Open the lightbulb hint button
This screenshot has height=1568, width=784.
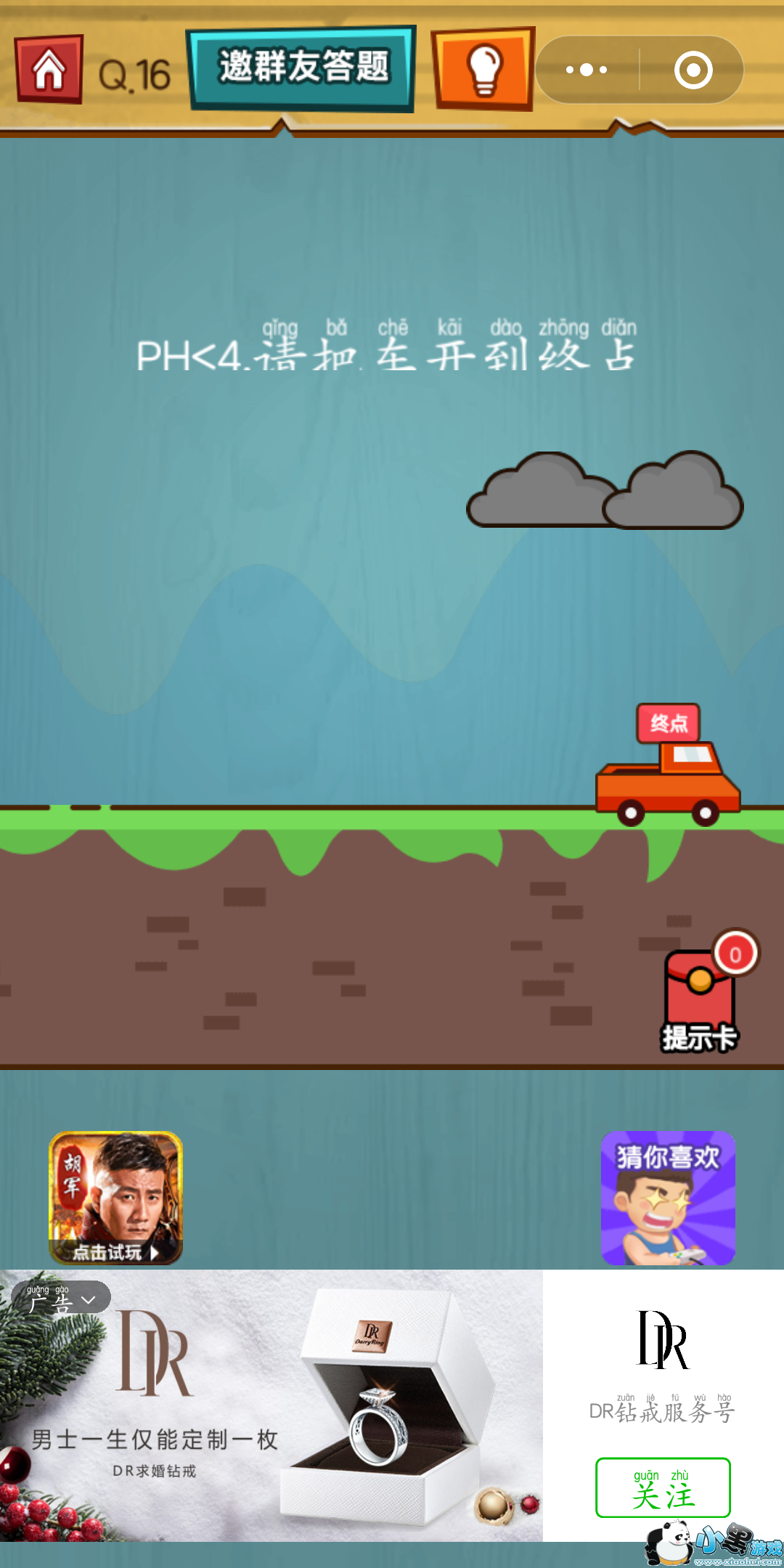tap(483, 70)
